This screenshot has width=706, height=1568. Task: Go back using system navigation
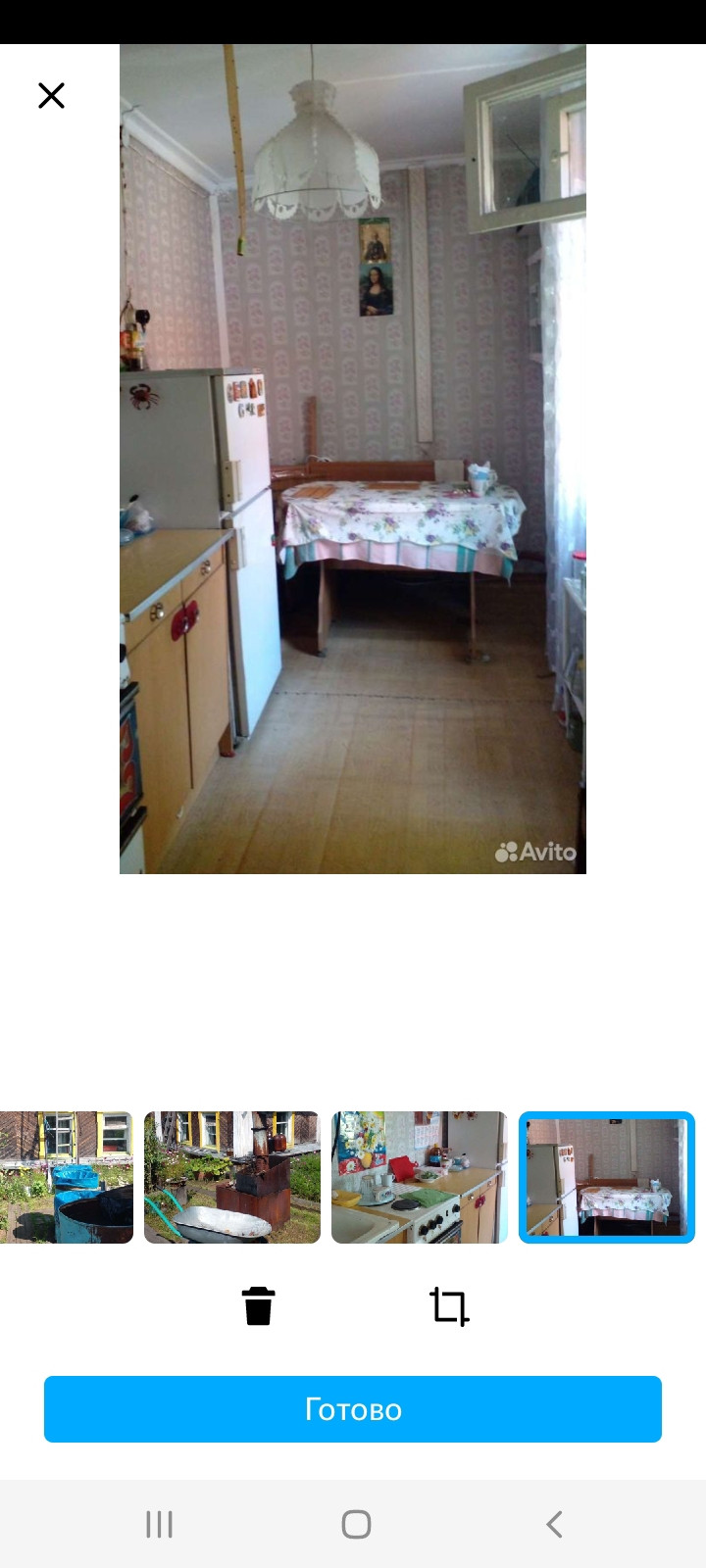point(554,1524)
